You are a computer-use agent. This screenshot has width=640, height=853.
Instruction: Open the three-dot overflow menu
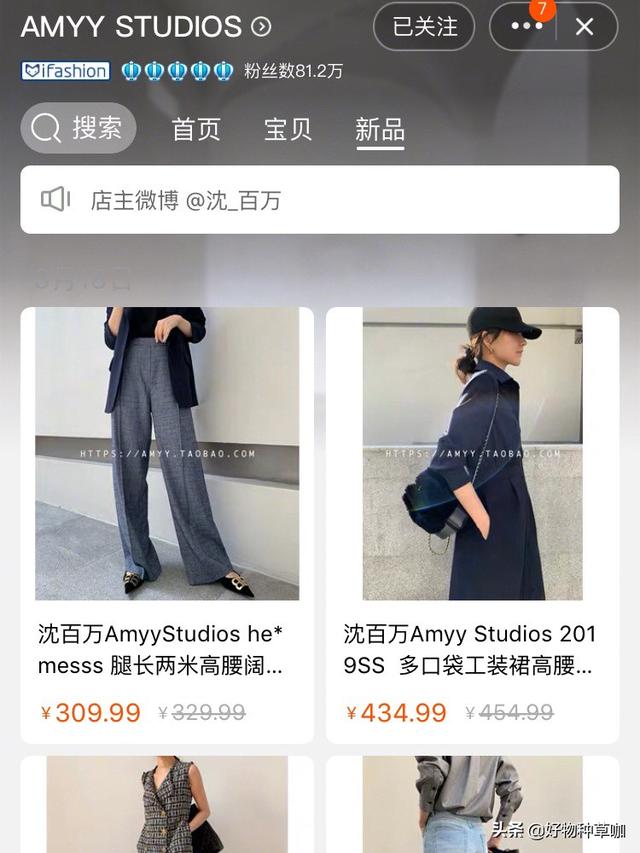pos(526,27)
